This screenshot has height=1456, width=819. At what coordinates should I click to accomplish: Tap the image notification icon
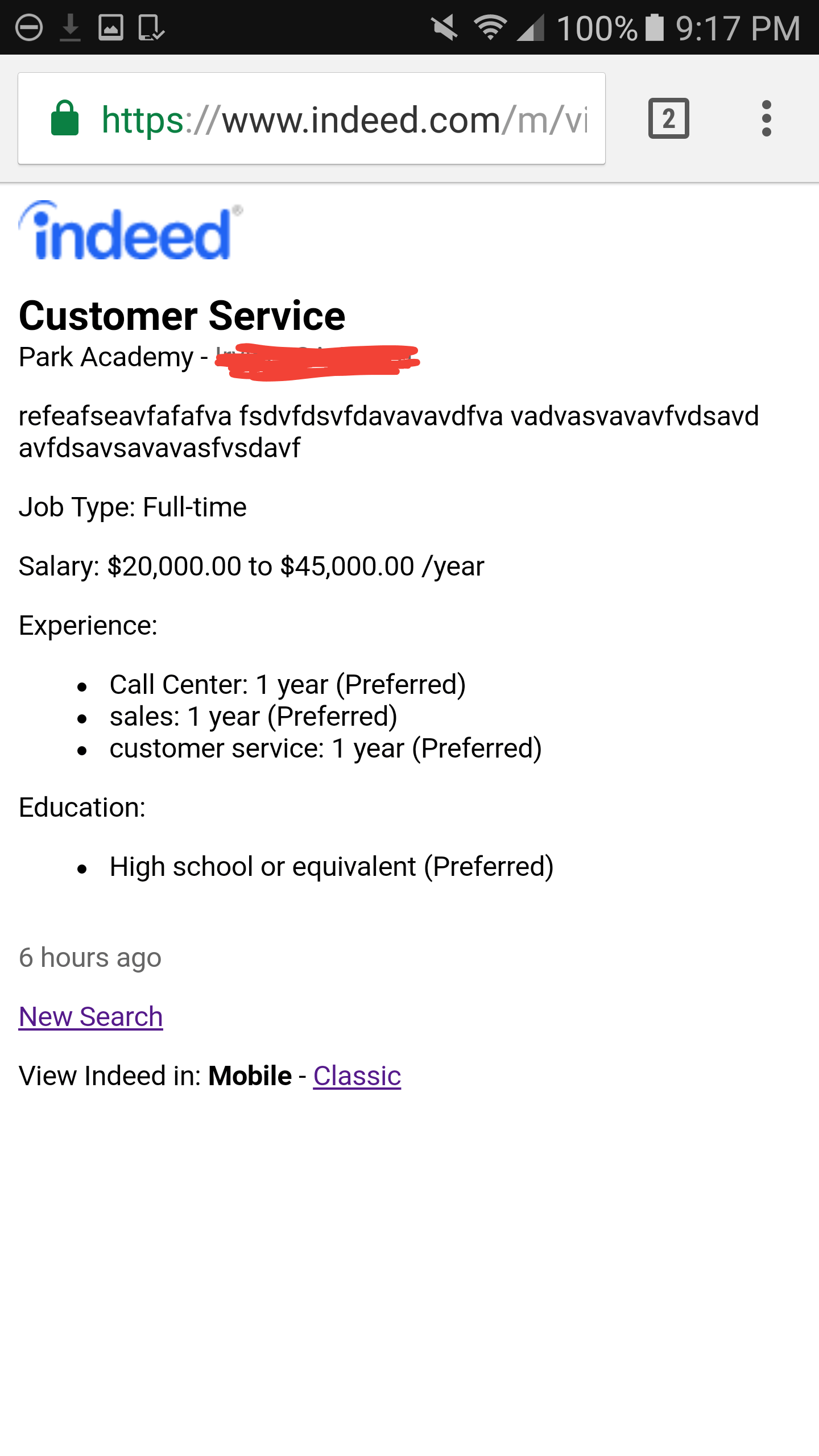(x=109, y=26)
